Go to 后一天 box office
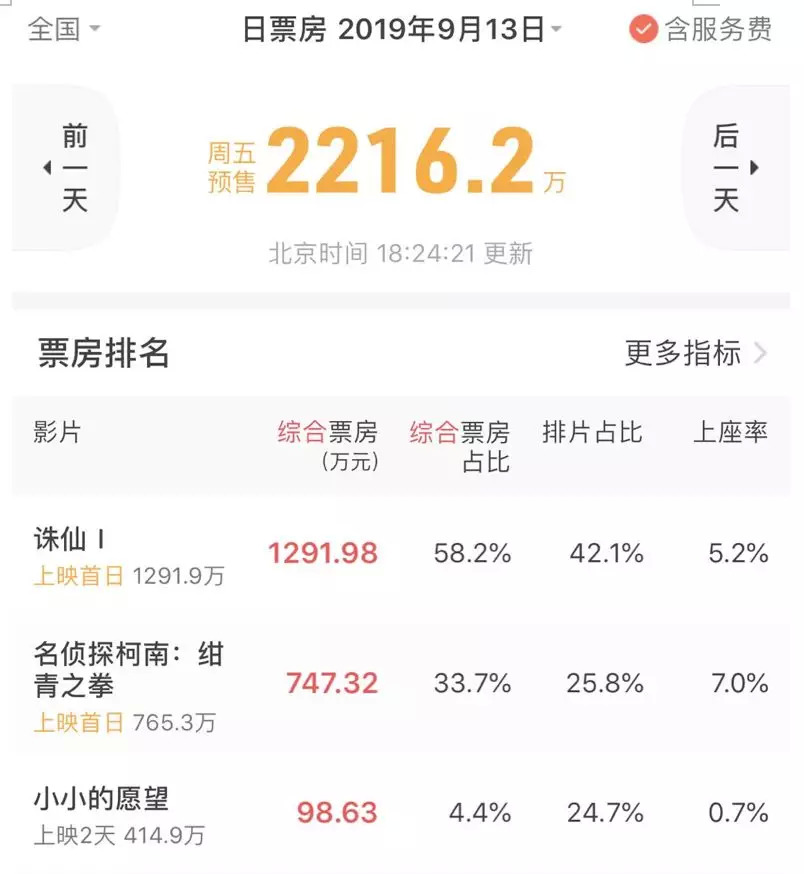804x874 pixels. click(731, 168)
